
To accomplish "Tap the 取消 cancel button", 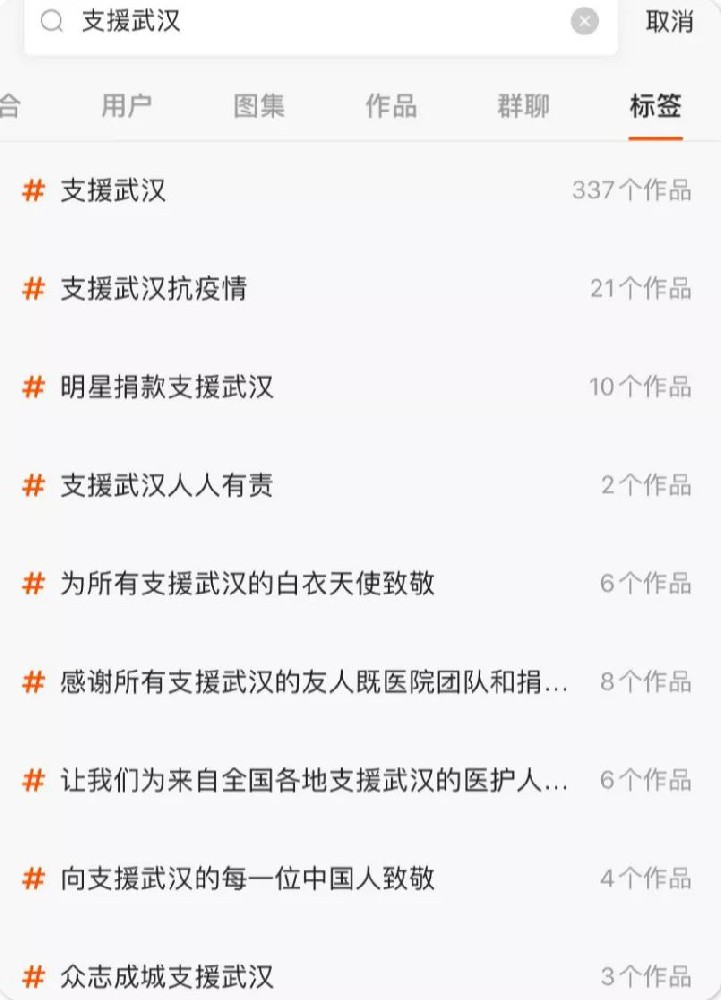I will pos(672,23).
